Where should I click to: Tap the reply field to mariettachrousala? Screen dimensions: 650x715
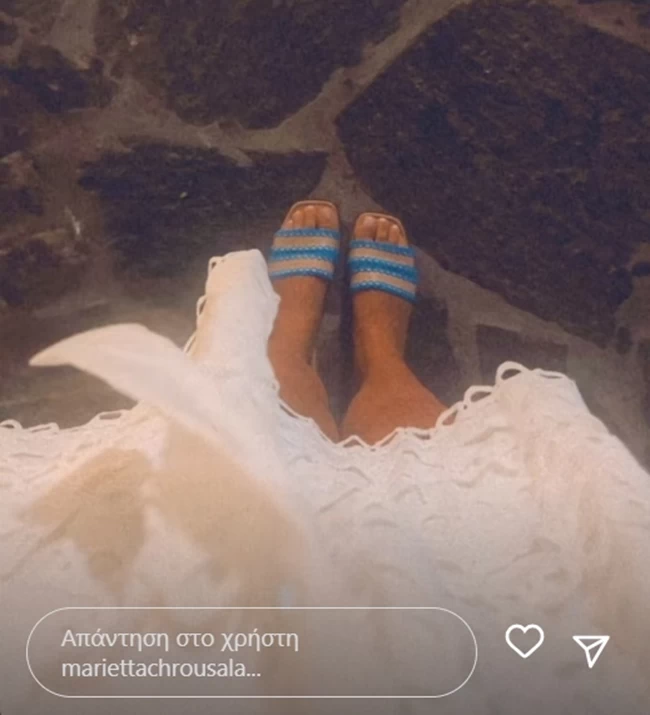(x=250, y=653)
